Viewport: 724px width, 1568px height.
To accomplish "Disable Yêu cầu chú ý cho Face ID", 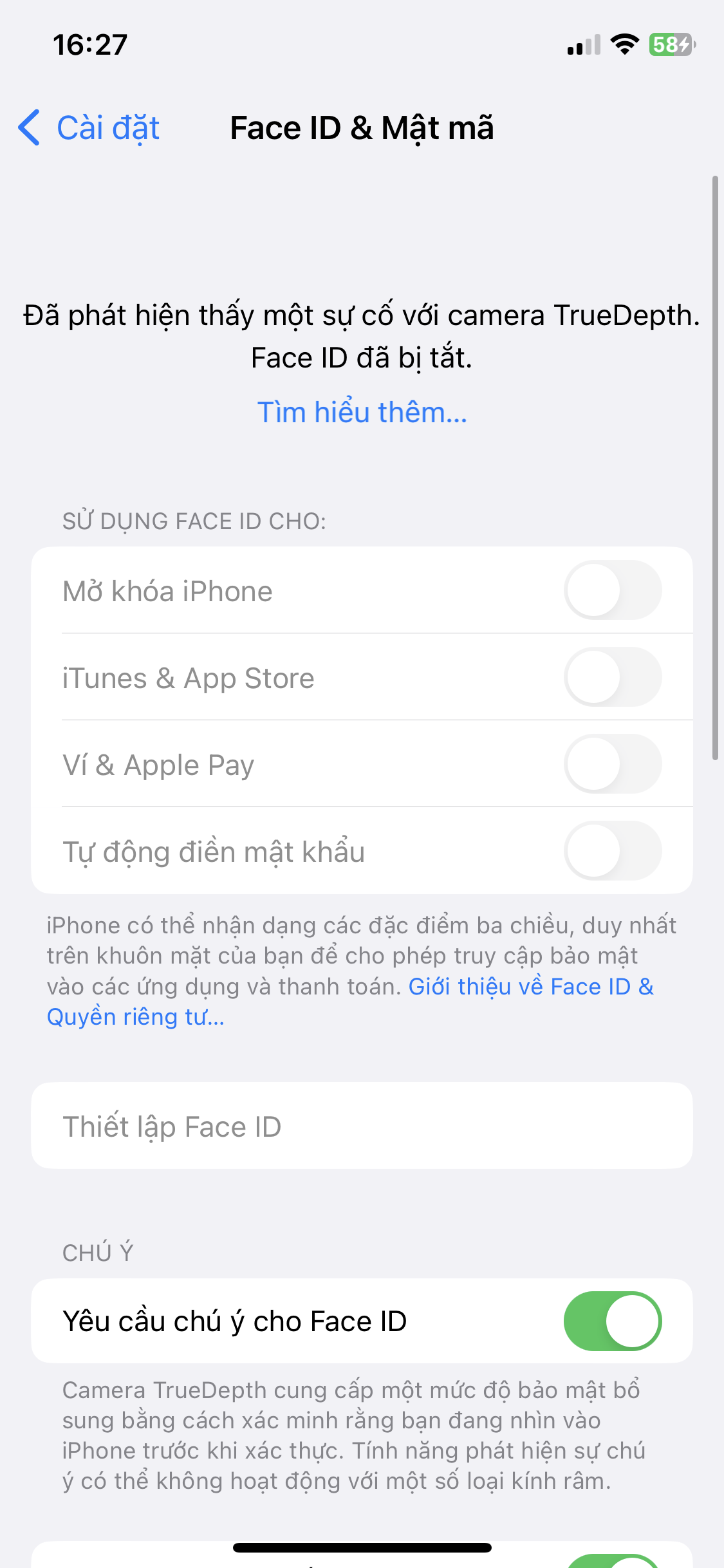I will 613,1321.
